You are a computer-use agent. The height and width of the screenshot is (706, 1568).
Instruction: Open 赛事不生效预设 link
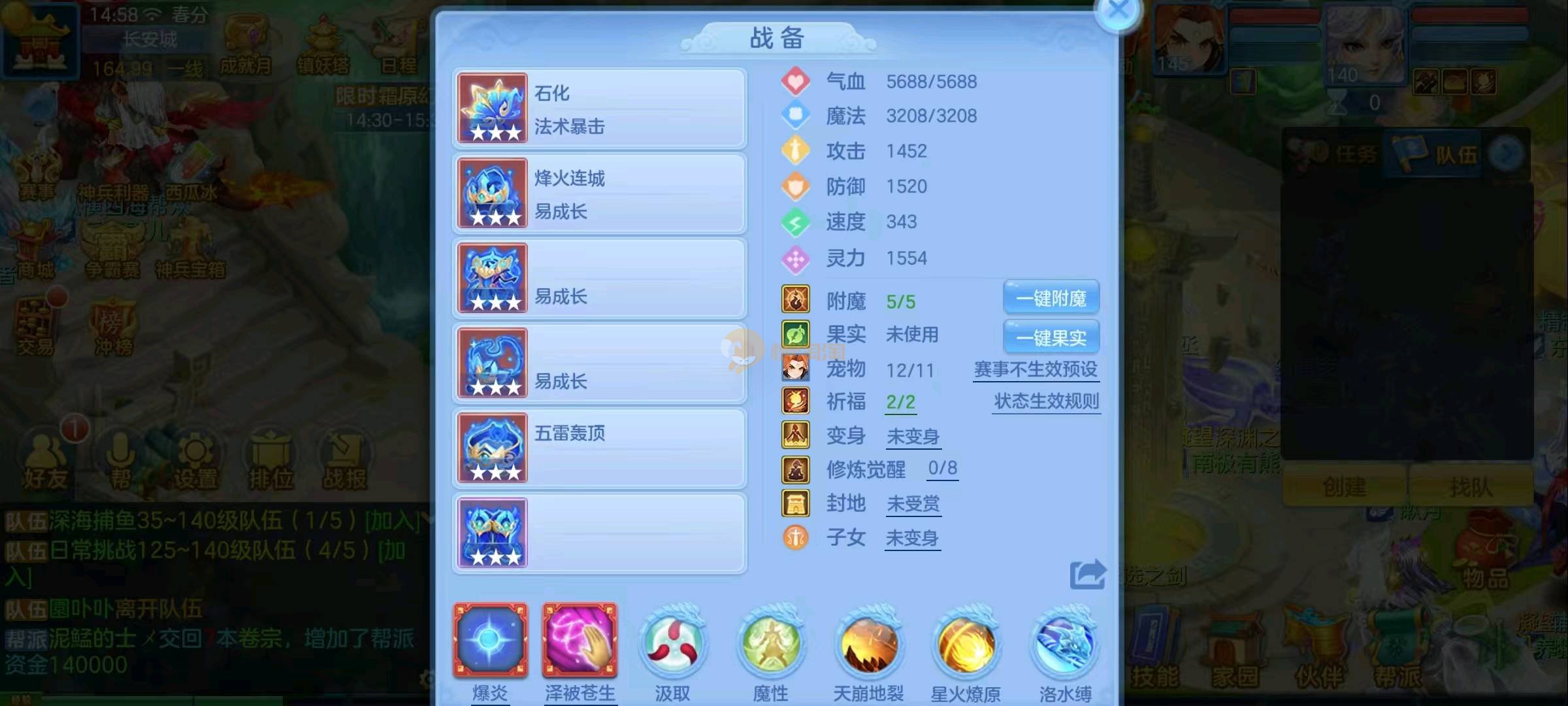1036,369
